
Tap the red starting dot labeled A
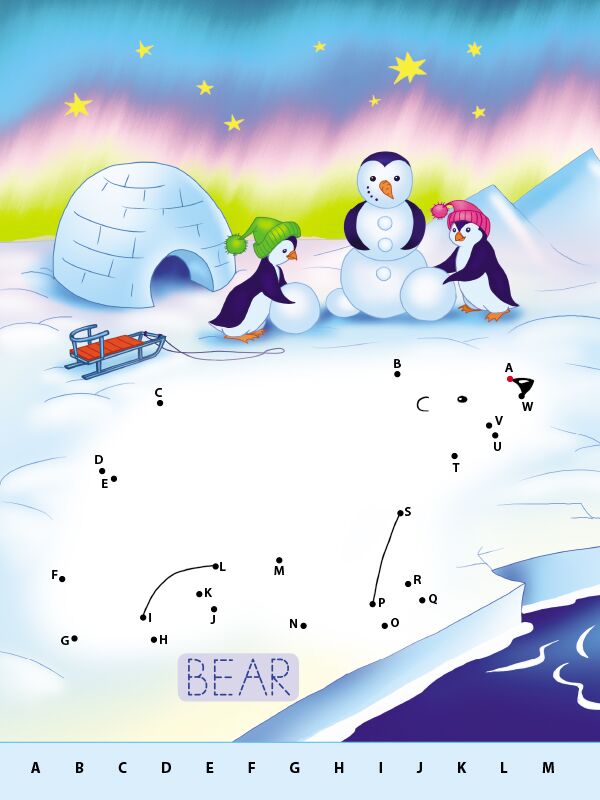[x=509, y=379]
